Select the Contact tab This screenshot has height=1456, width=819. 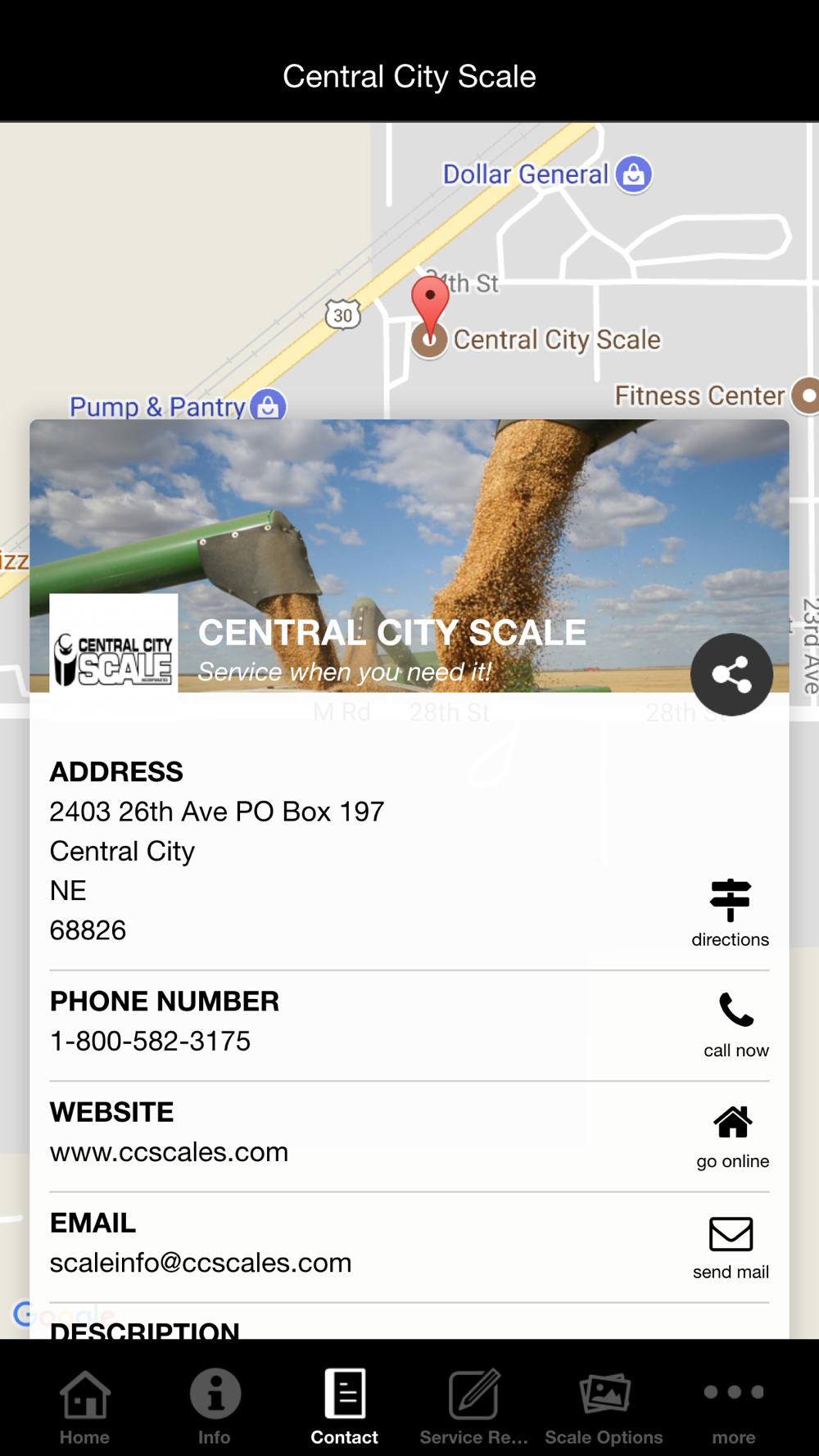pyautogui.click(x=344, y=1405)
